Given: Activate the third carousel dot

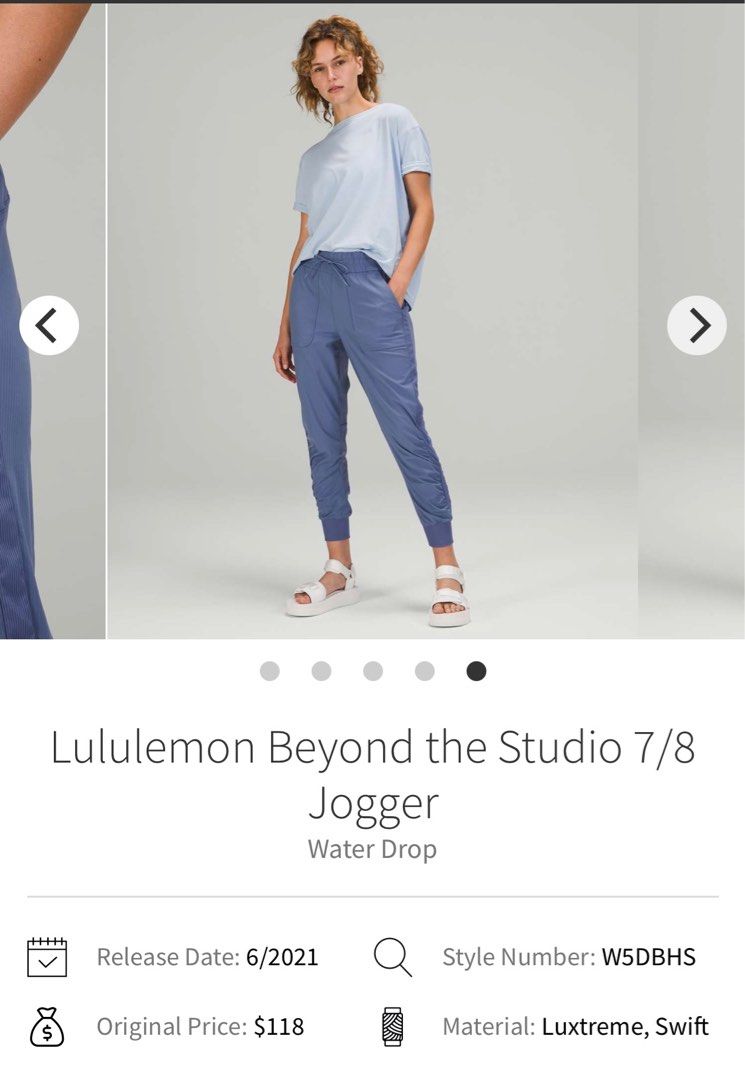Looking at the screenshot, I should click(x=372, y=671).
